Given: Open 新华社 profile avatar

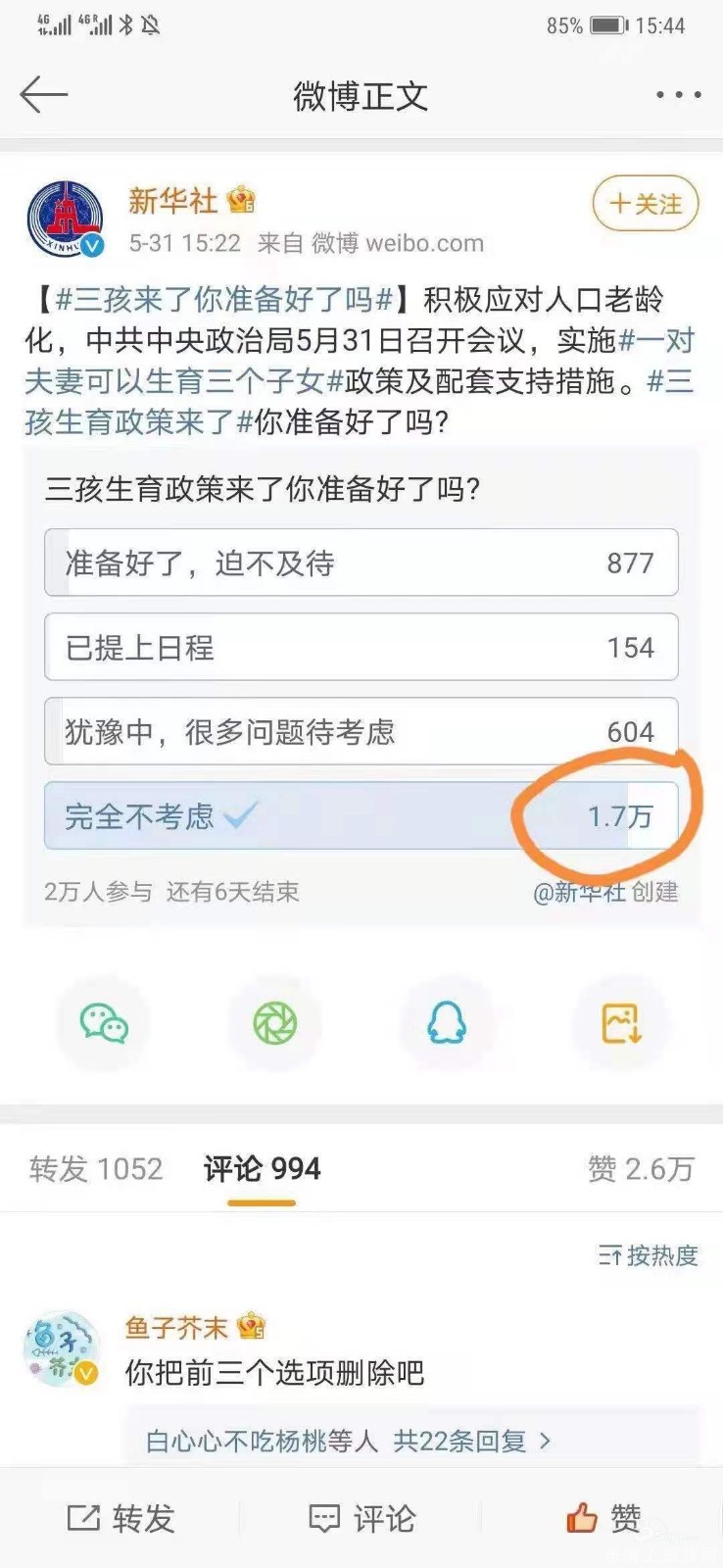Looking at the screenshot, I should point(65,220).
